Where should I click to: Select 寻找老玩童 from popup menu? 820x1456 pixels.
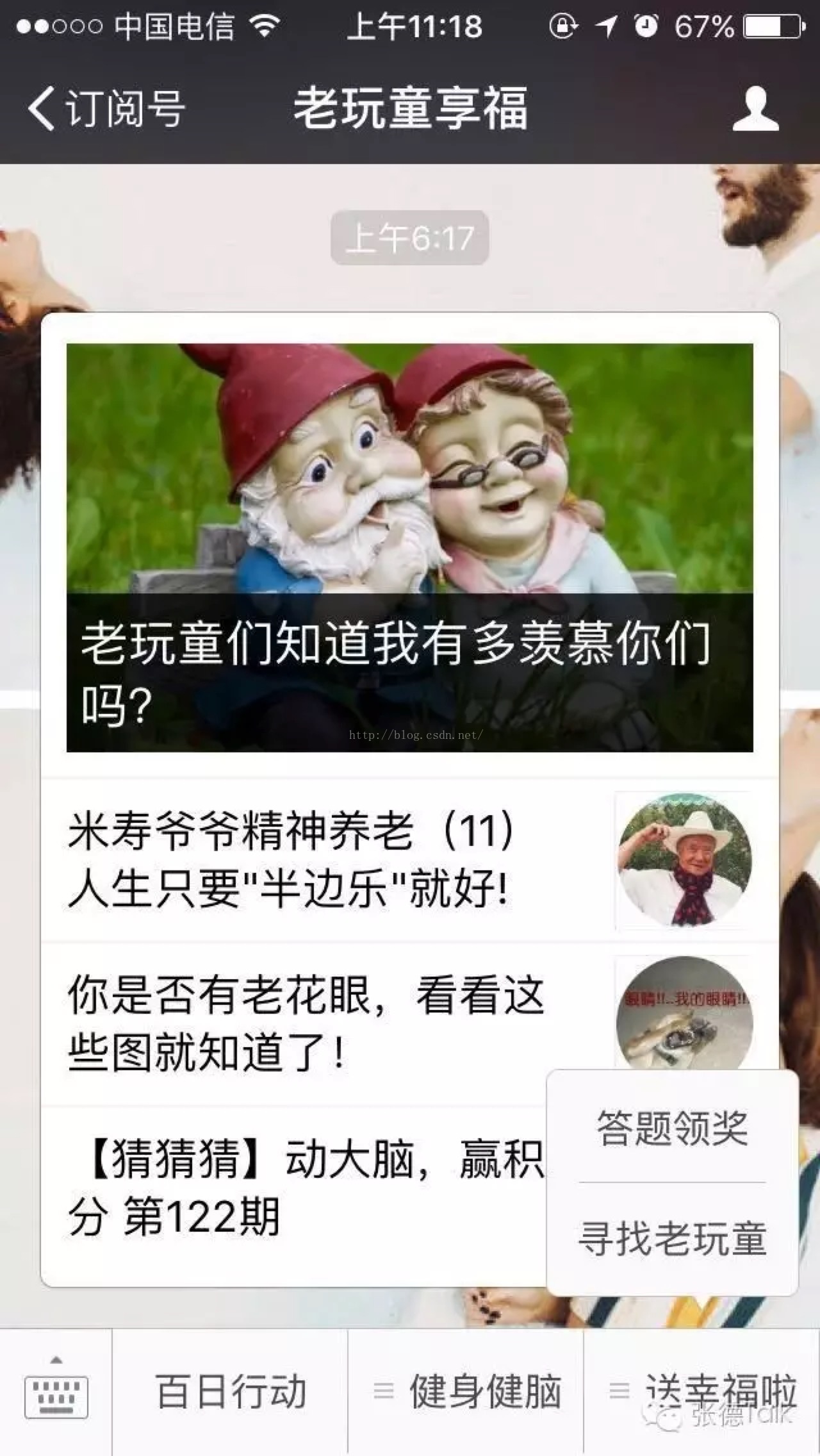pos(672,1239)
